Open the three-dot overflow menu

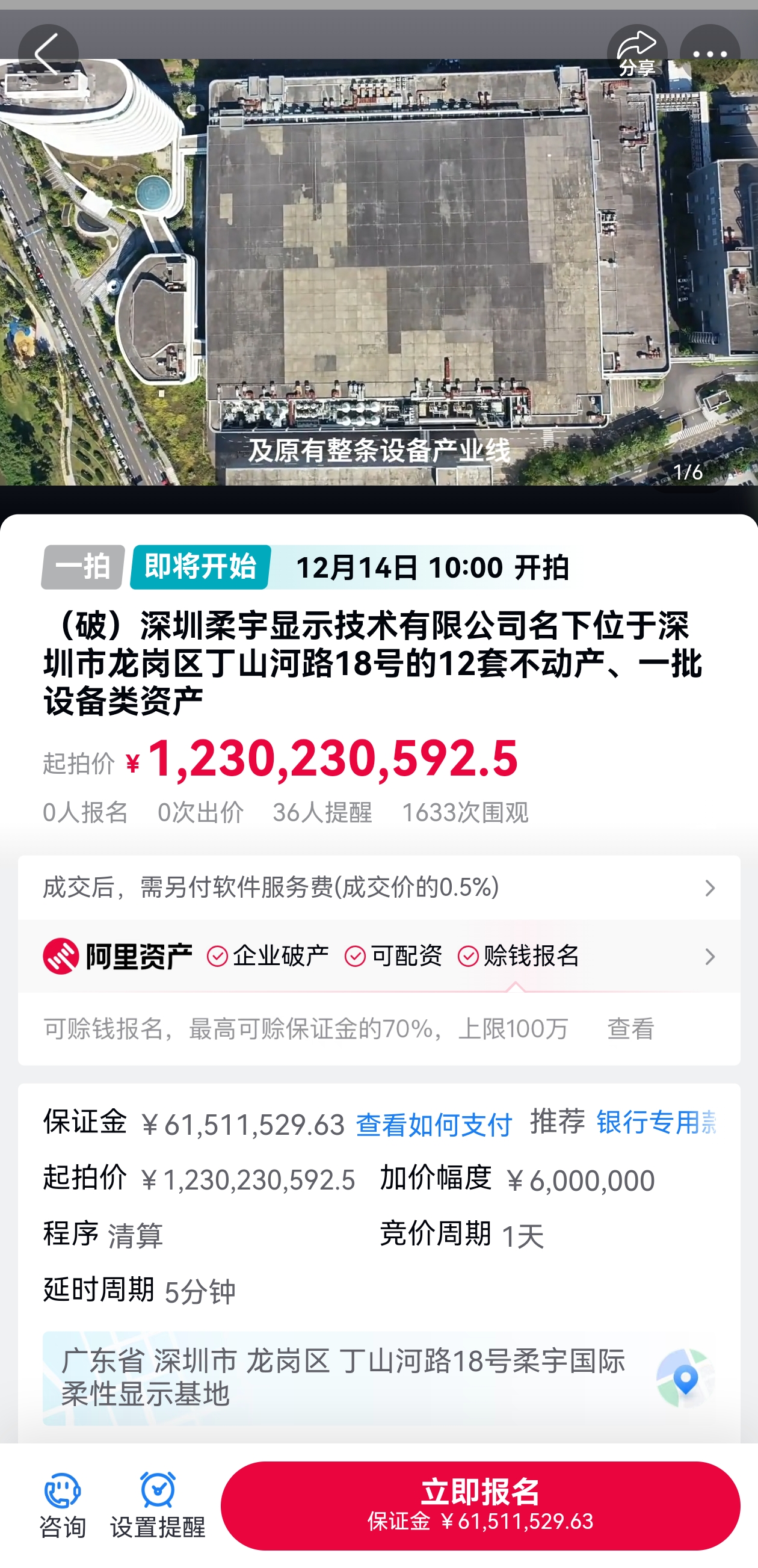click(x=709, y=55)
